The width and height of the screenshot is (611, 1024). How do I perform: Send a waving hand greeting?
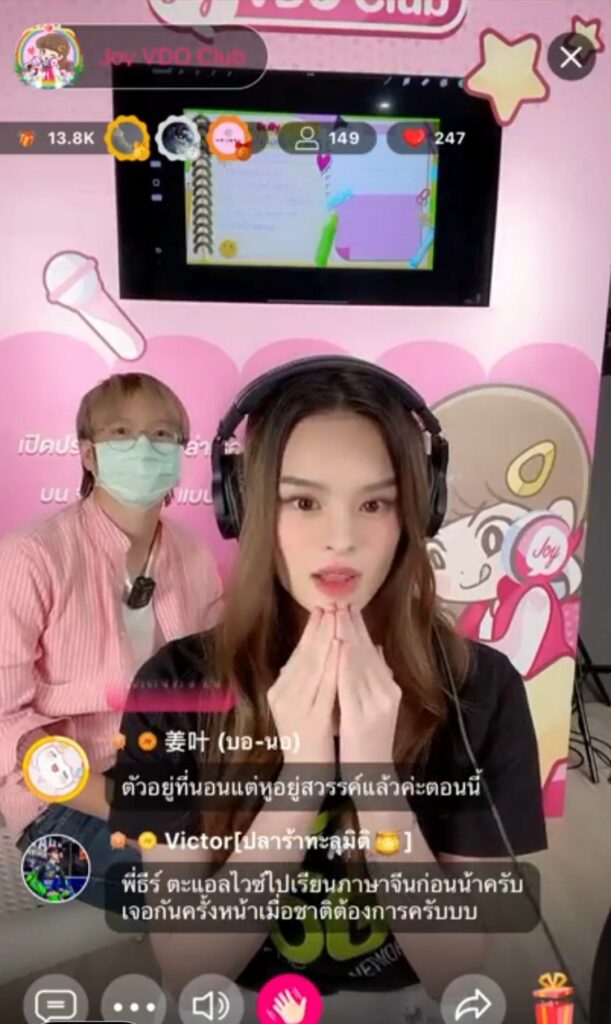[x=290, y=1002]
